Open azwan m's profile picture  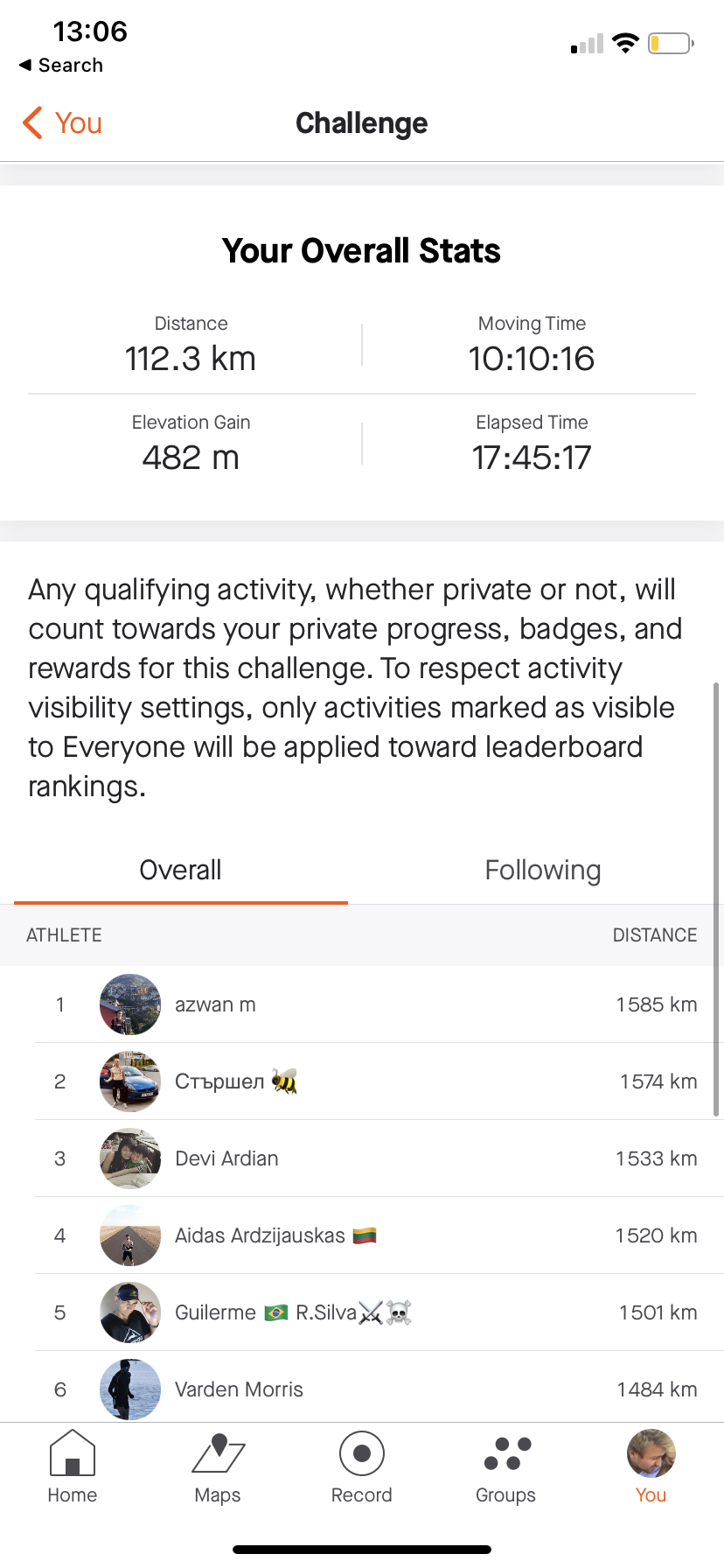(x=129, y=1004)
